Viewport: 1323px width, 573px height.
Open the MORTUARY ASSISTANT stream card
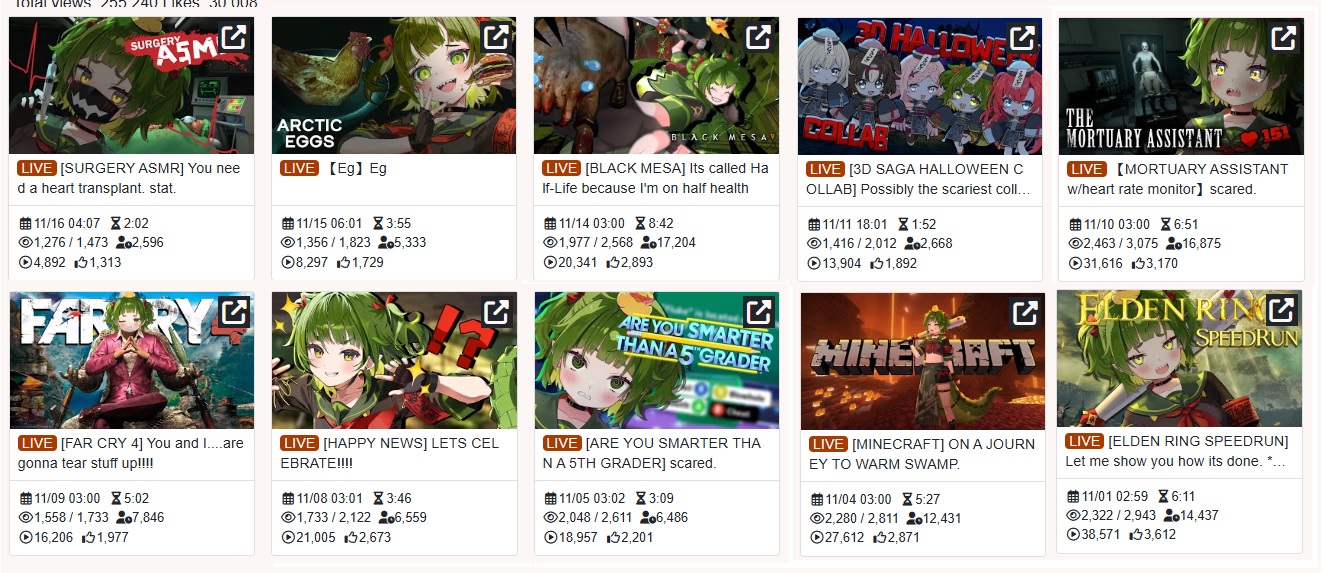tap(1180, 178)
